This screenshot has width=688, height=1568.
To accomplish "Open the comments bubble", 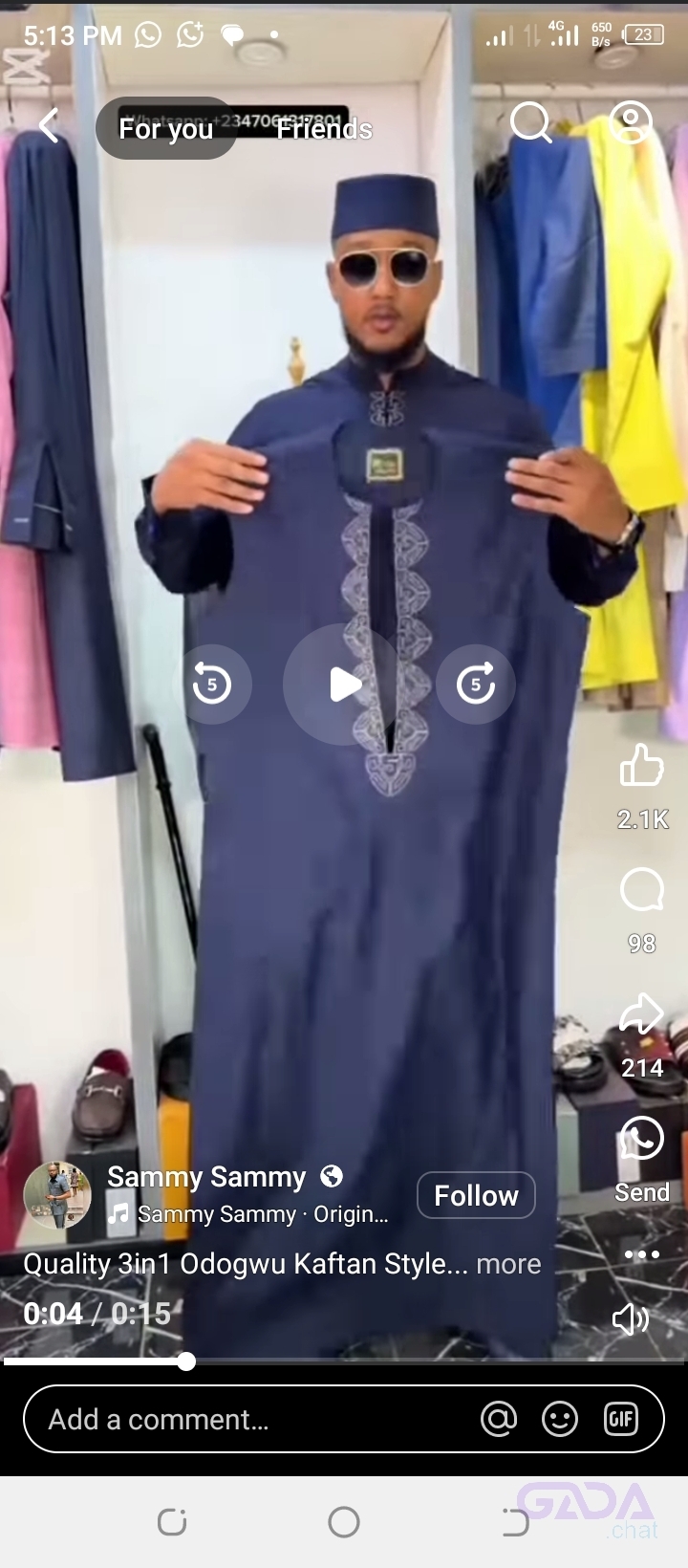I will tap(641, 891).
